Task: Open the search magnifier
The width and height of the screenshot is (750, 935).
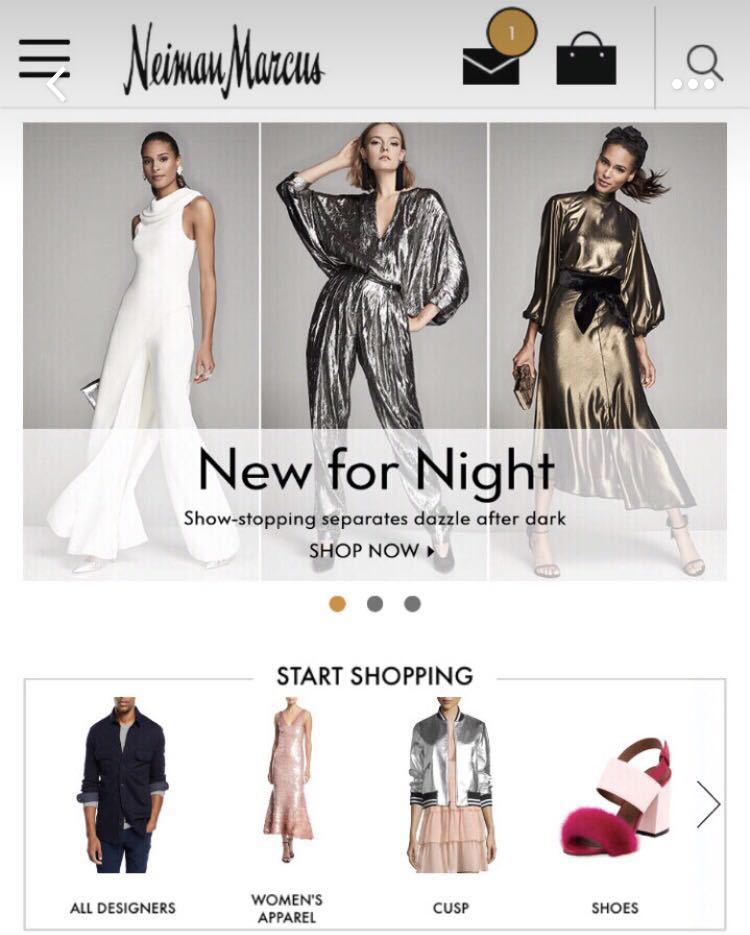Action: coord(704,62)
